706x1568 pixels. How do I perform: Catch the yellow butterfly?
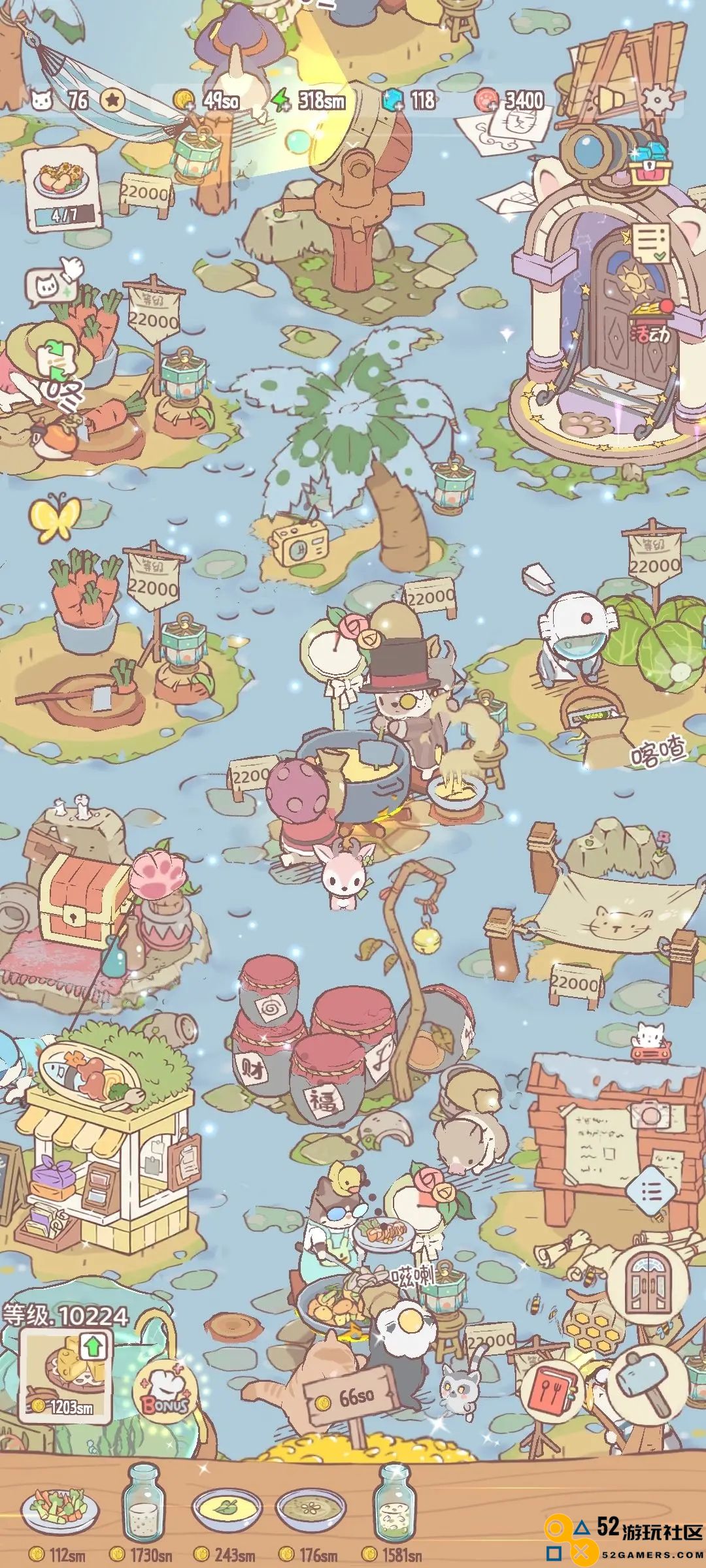[56, 519]
